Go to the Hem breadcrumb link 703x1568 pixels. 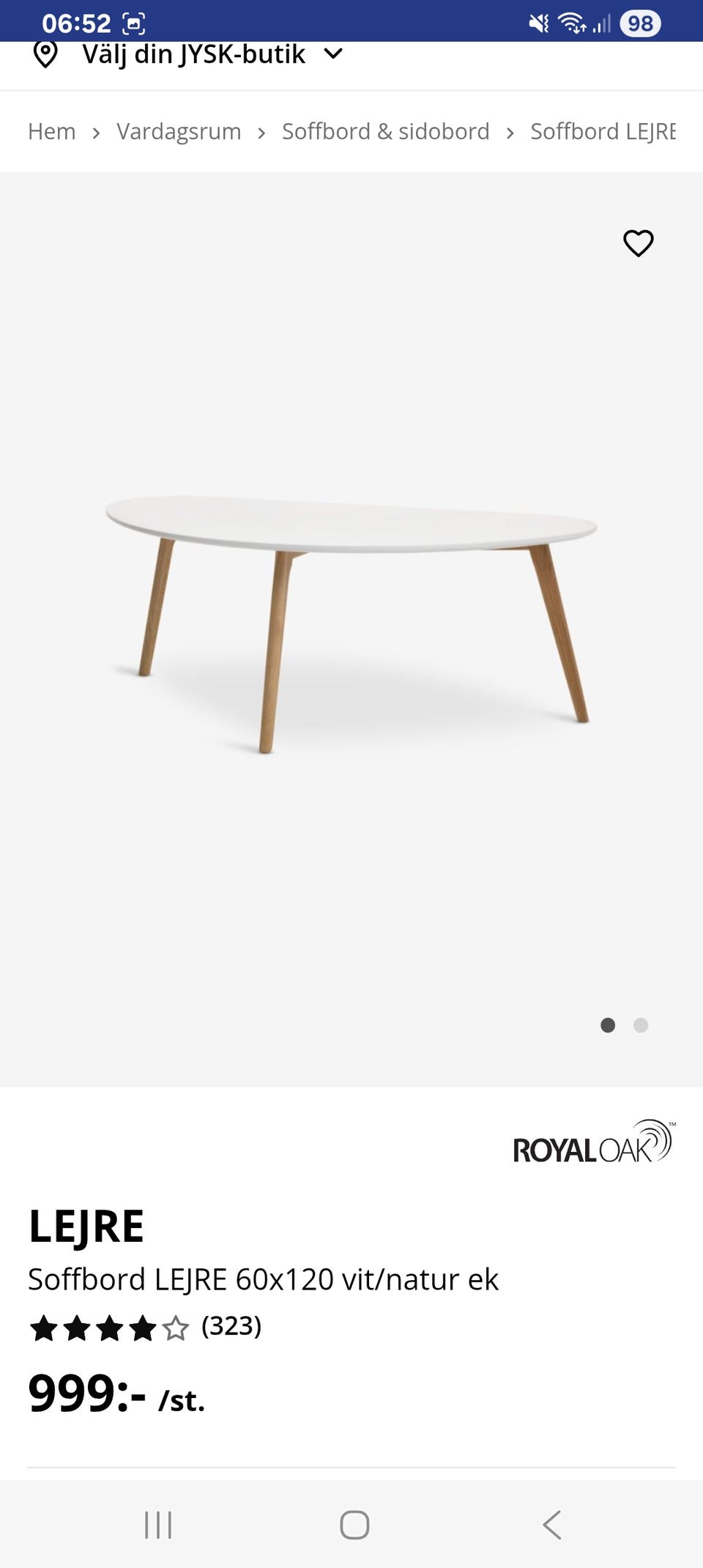(52, 132)
